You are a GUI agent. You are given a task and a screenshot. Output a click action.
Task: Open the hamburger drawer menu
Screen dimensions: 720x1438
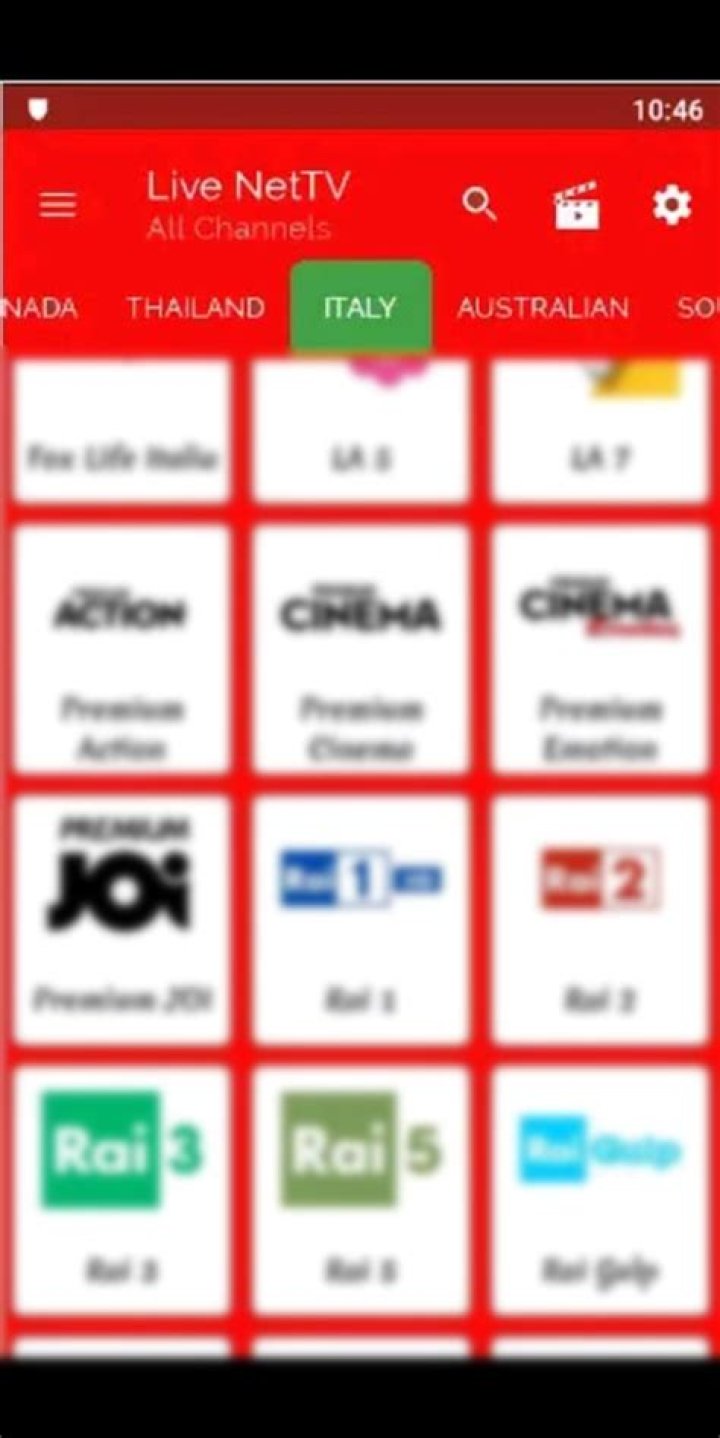pos(58,205)
